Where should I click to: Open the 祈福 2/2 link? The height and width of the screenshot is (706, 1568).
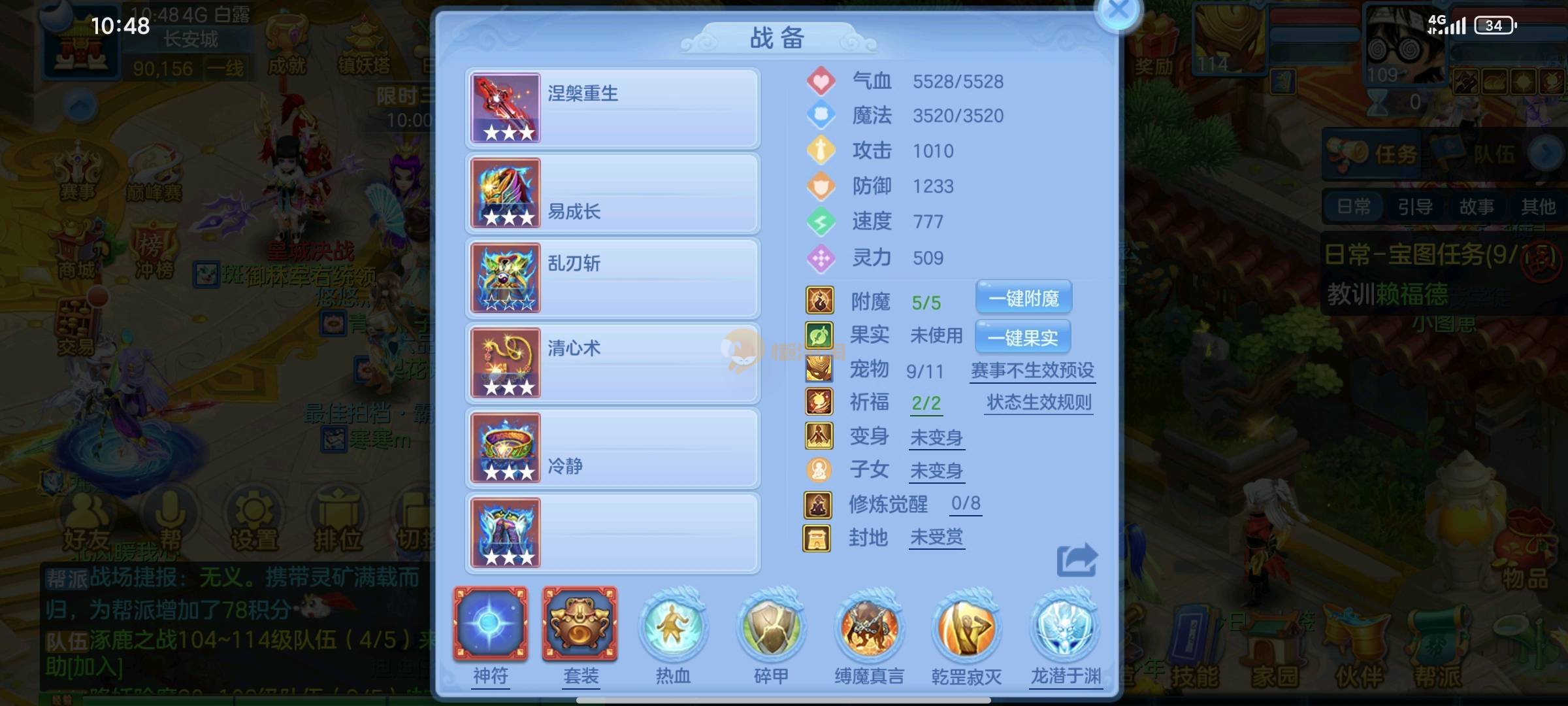(926, 403)
